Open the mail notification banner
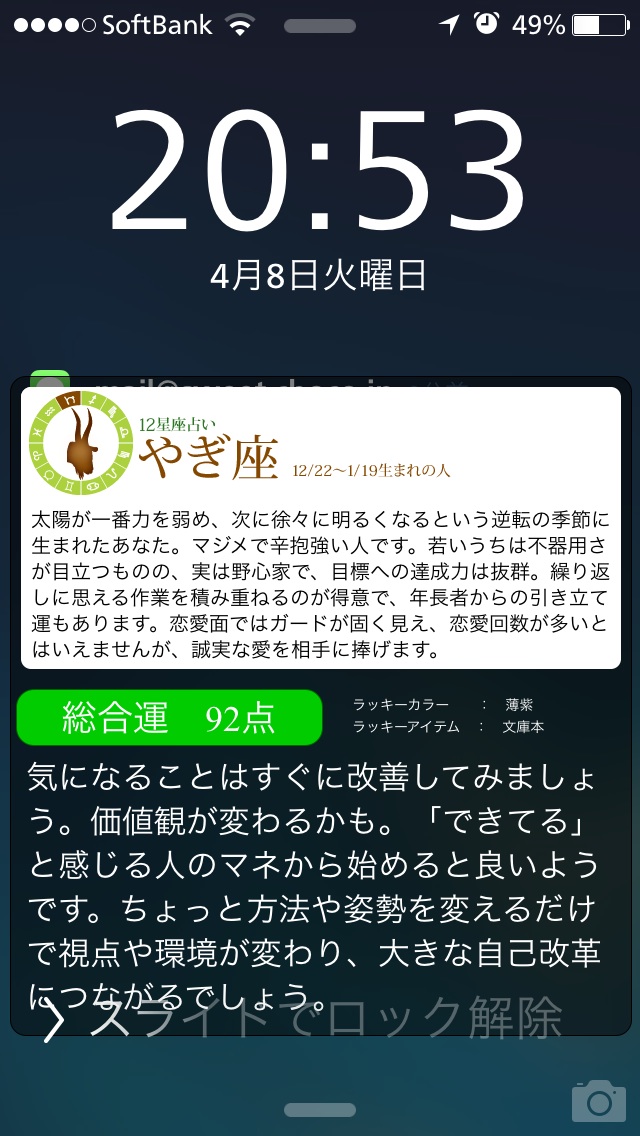This screenshot has width=640, height=1136. coord(250,381)
